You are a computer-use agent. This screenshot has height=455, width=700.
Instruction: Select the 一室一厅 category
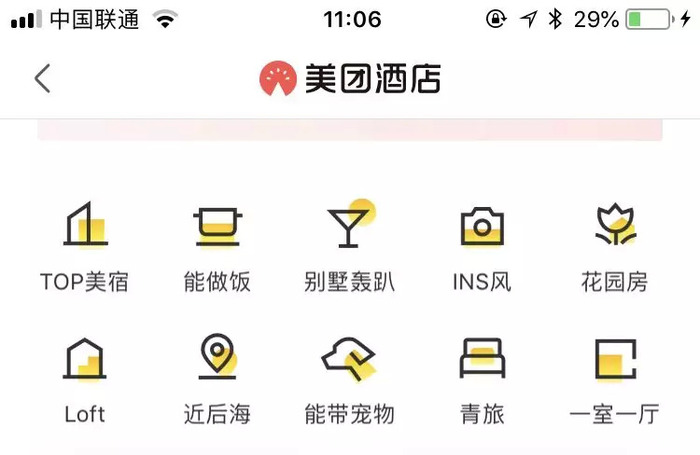614,378
